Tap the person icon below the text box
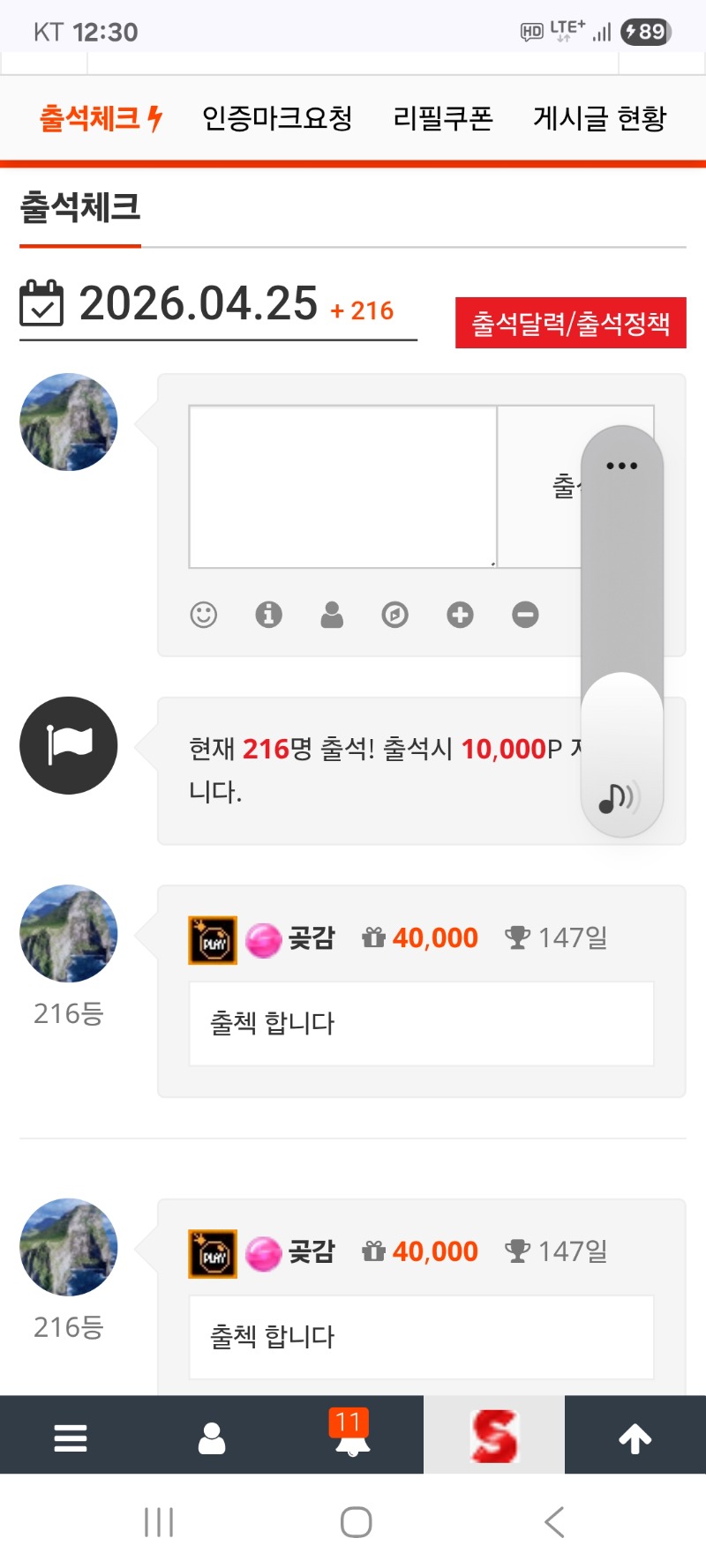The image size is (706, 1568). coord(332,615)
